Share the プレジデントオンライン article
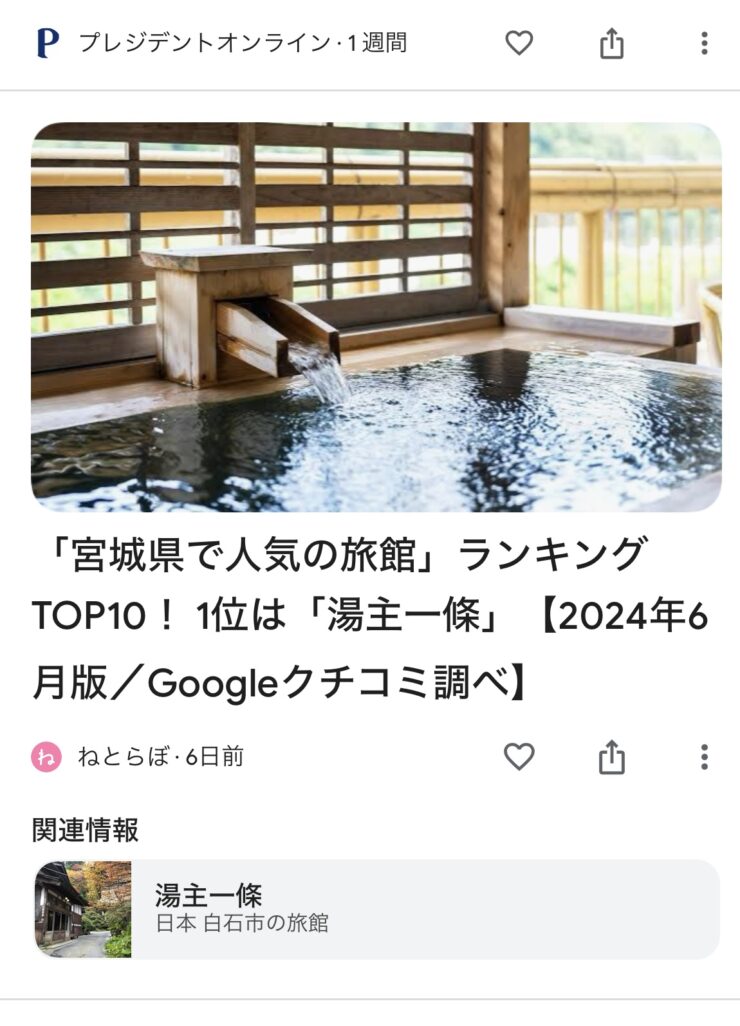Screen dimensions: 740x1026 [x=611, y=43]
